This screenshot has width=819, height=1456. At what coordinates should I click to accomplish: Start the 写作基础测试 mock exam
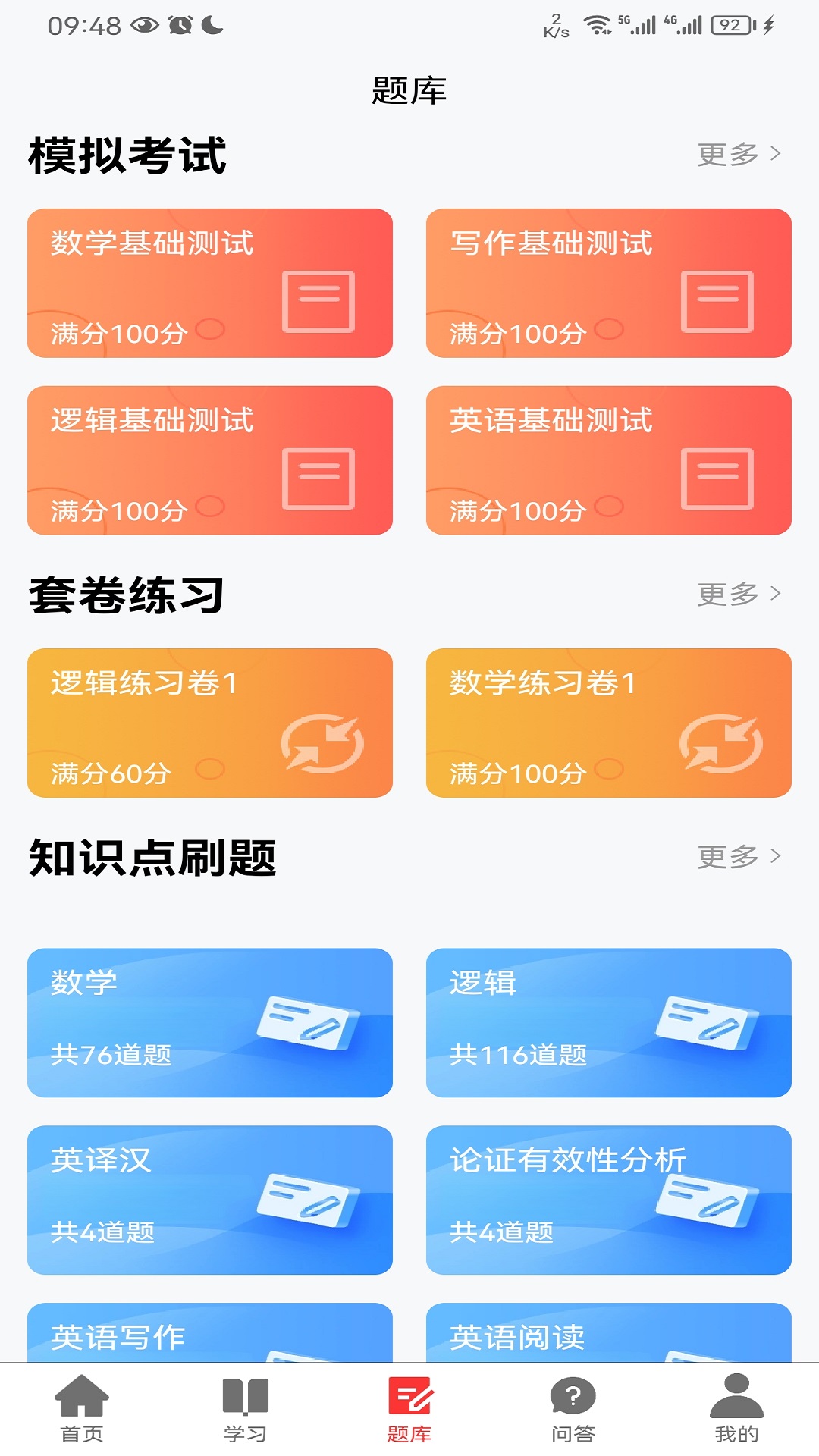[608, 283]
